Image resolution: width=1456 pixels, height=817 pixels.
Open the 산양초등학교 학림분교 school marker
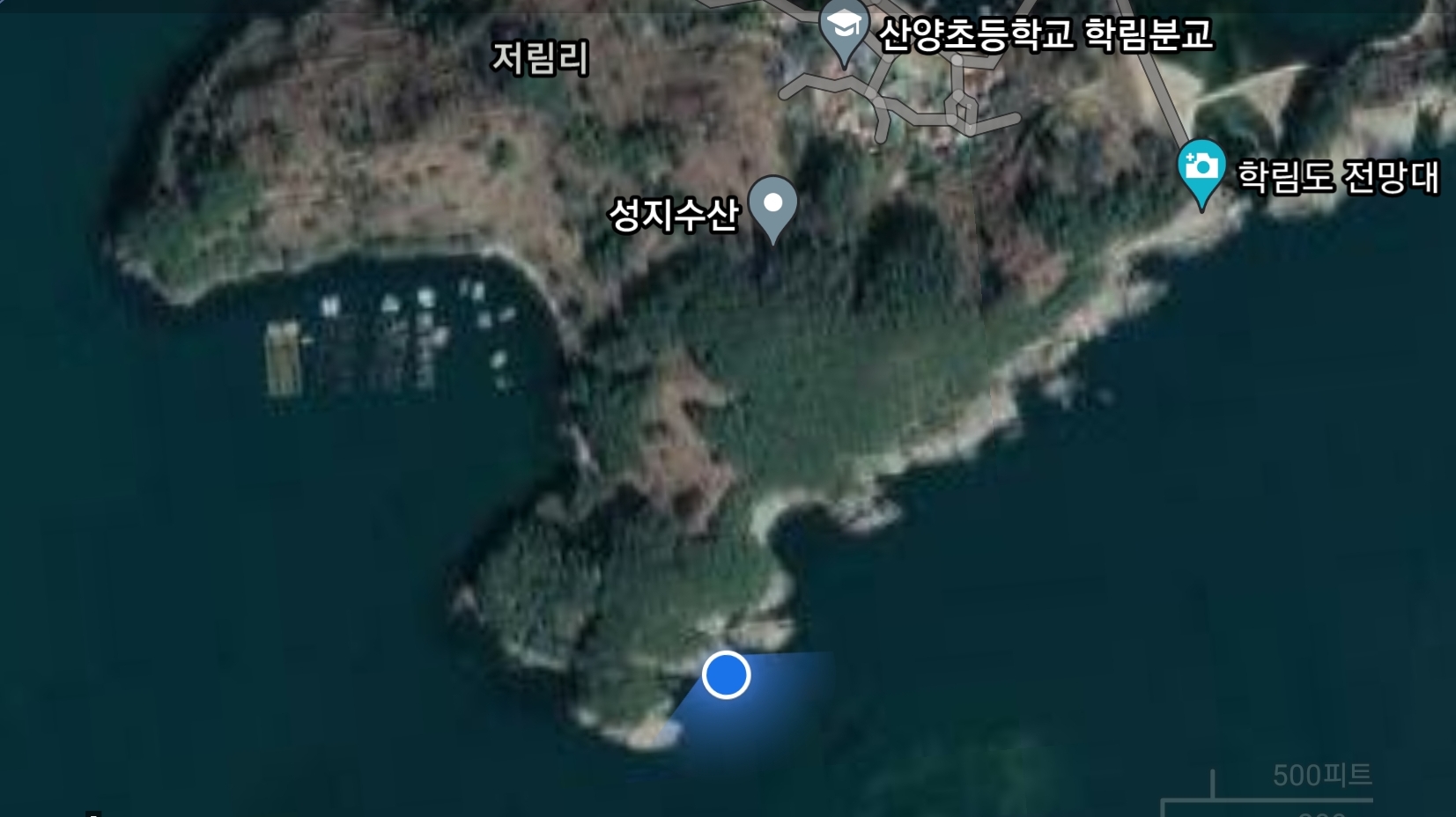pos(845,28)
